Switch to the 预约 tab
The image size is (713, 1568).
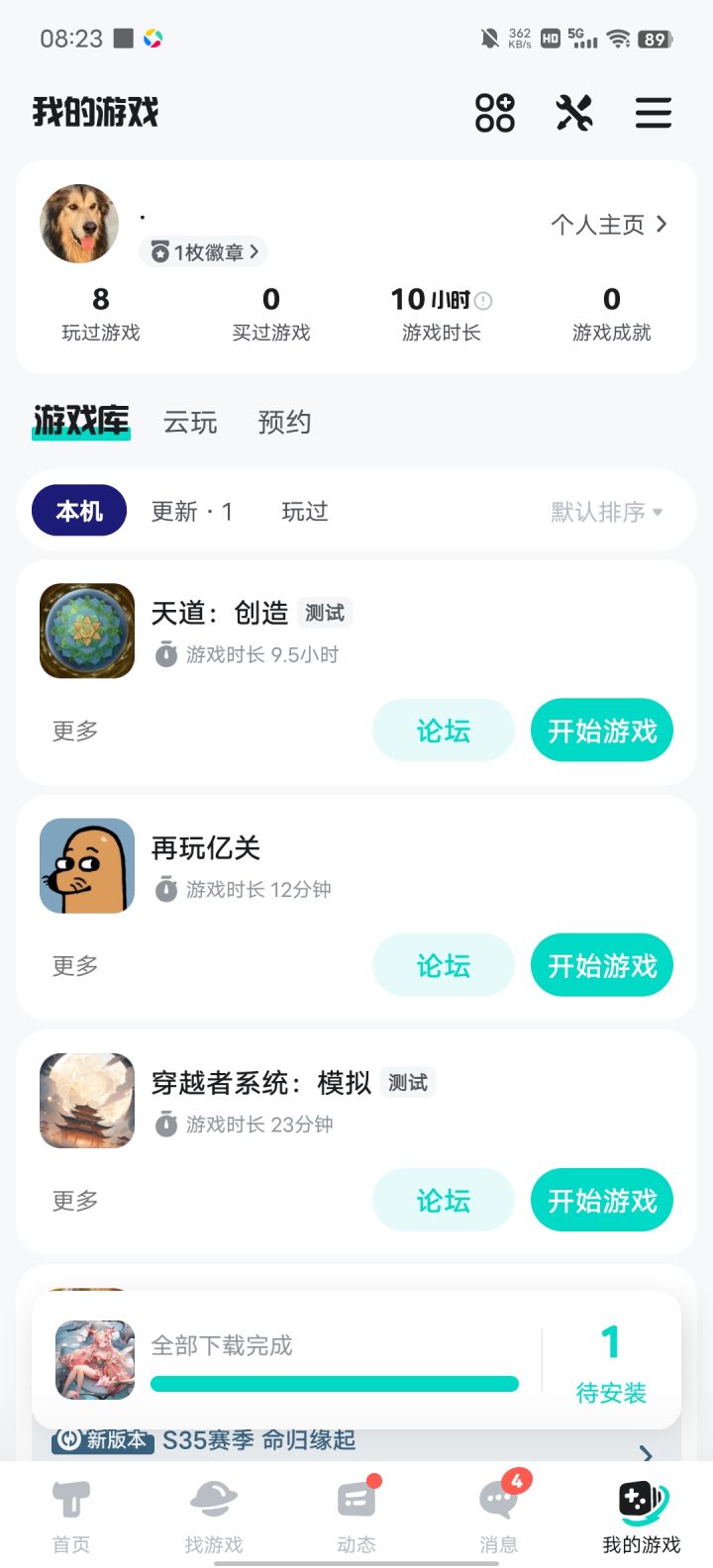tap(284, 423)
